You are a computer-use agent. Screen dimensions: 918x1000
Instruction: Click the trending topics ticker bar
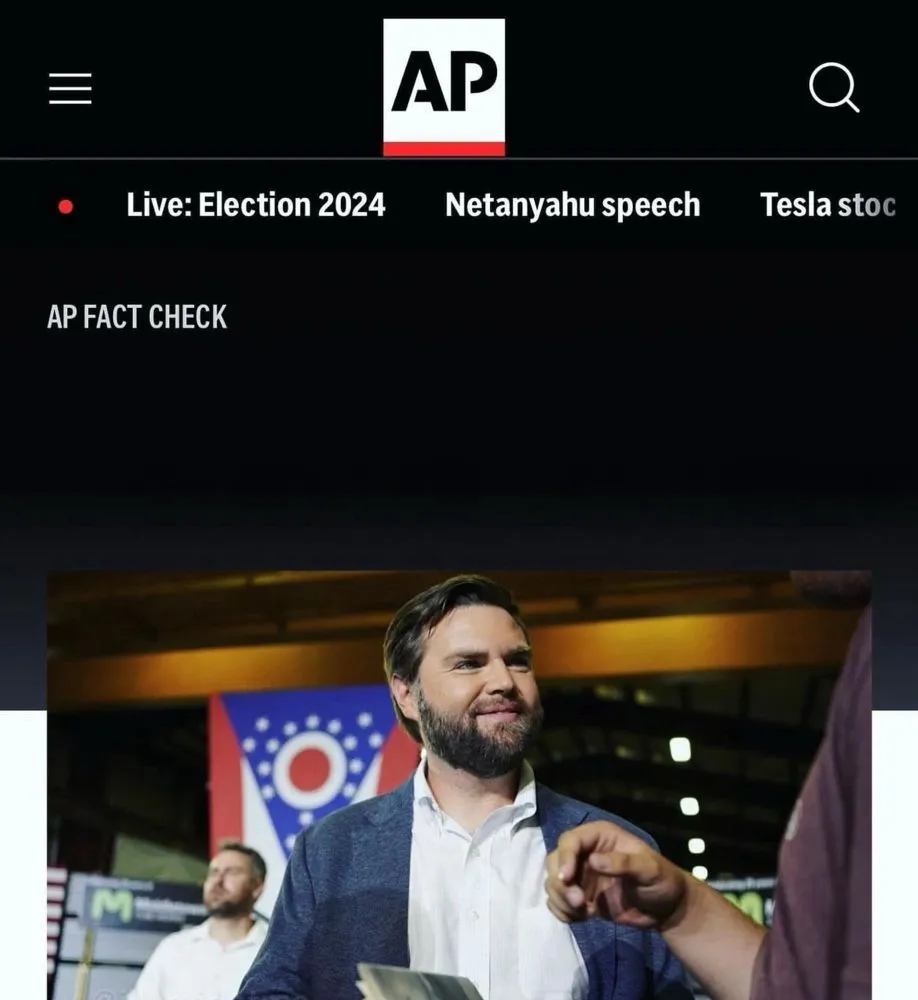click(x=459, y=205)
